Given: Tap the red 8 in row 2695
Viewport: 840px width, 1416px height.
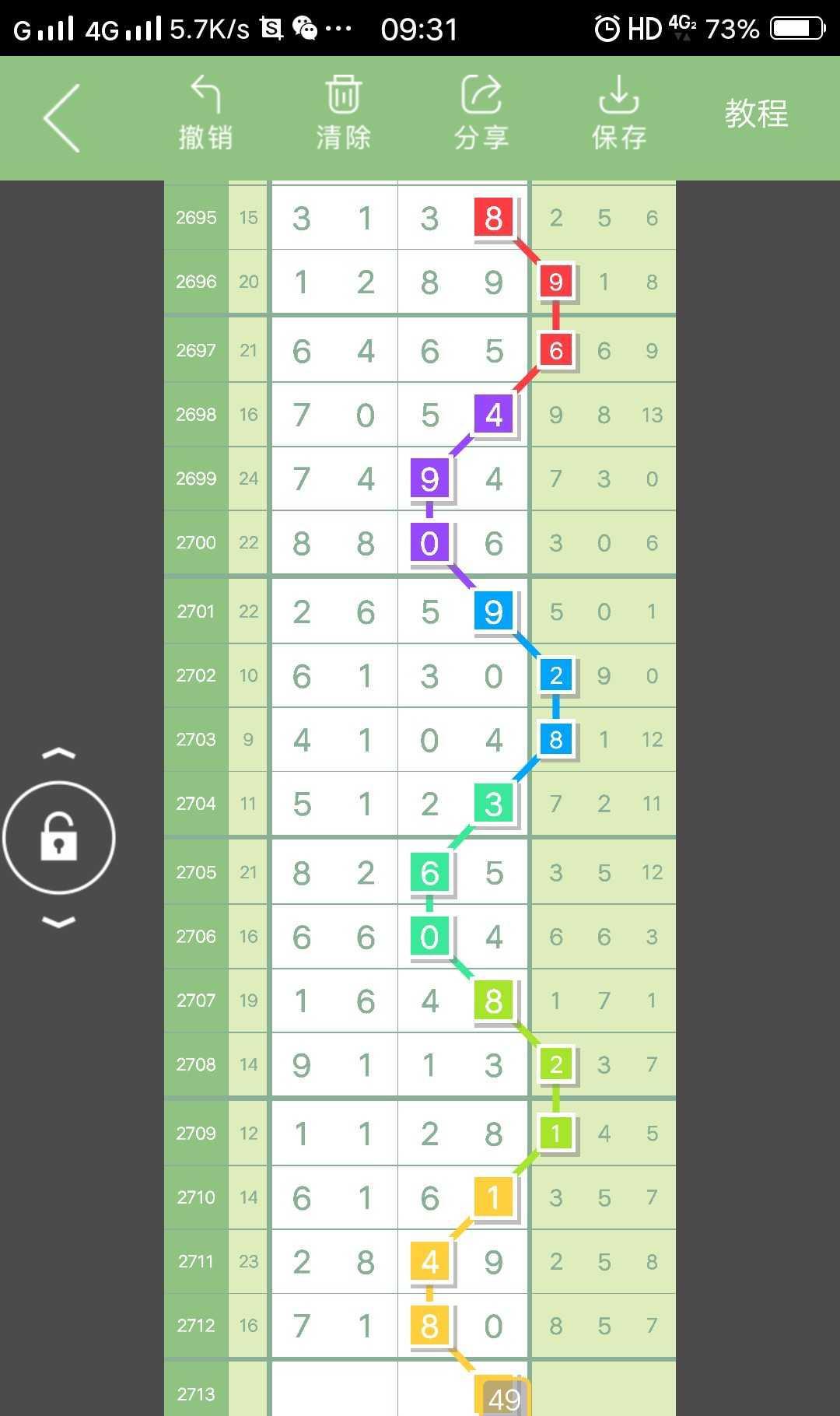Looking at the screenshot, I should pos(493,218).
